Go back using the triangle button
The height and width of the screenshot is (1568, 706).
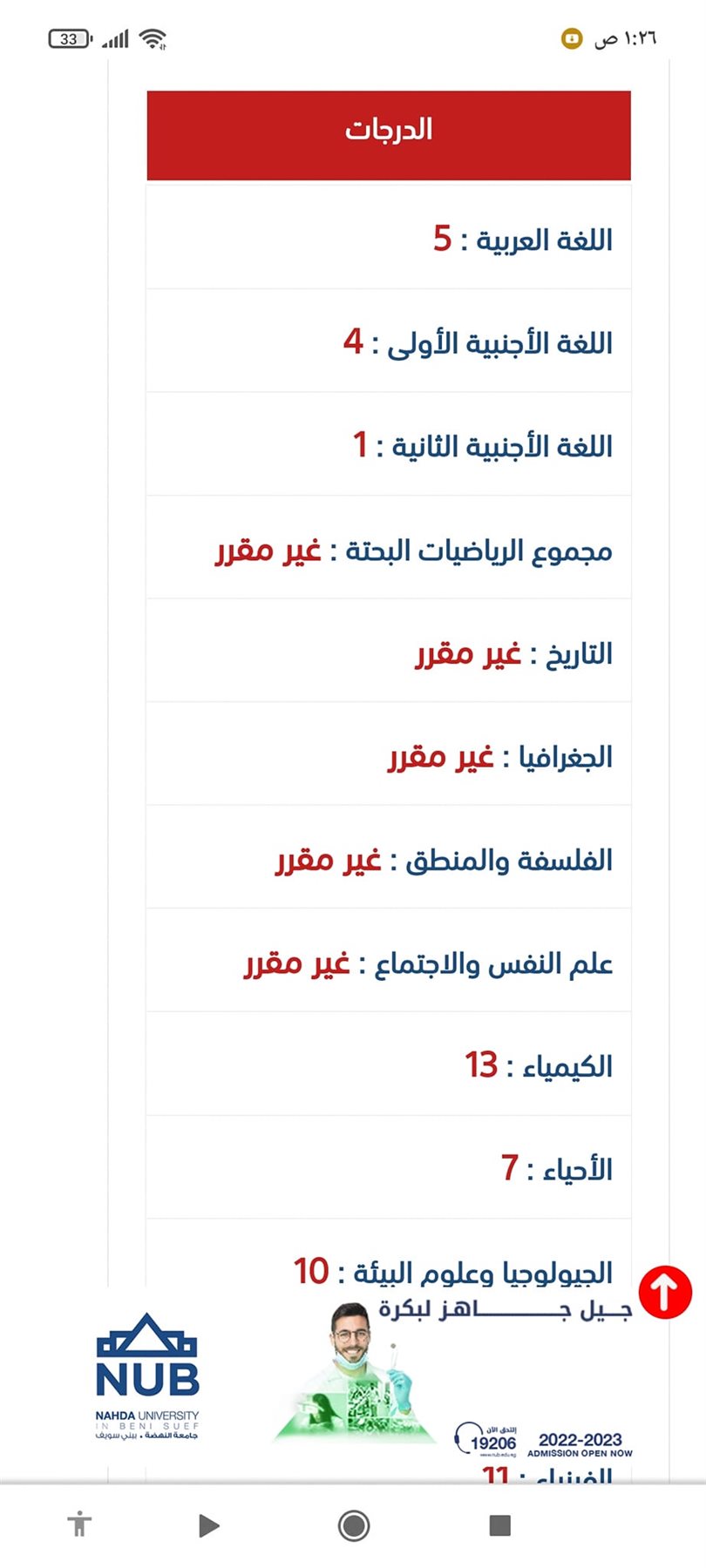pos(207,1525)
